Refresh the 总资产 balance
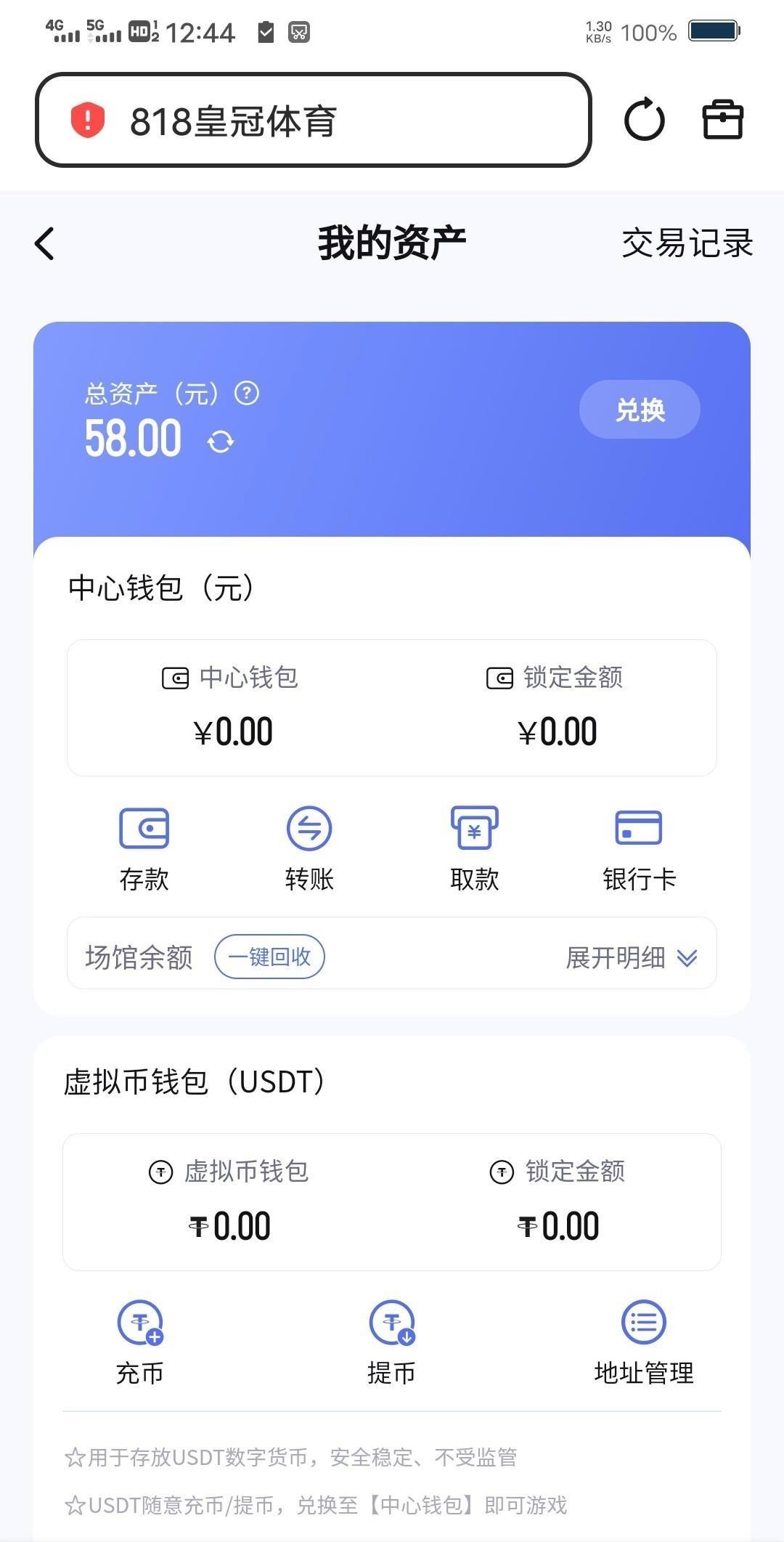Image resolution: width=784 pixels, height=1542 pixels. (x=221, y=442)
